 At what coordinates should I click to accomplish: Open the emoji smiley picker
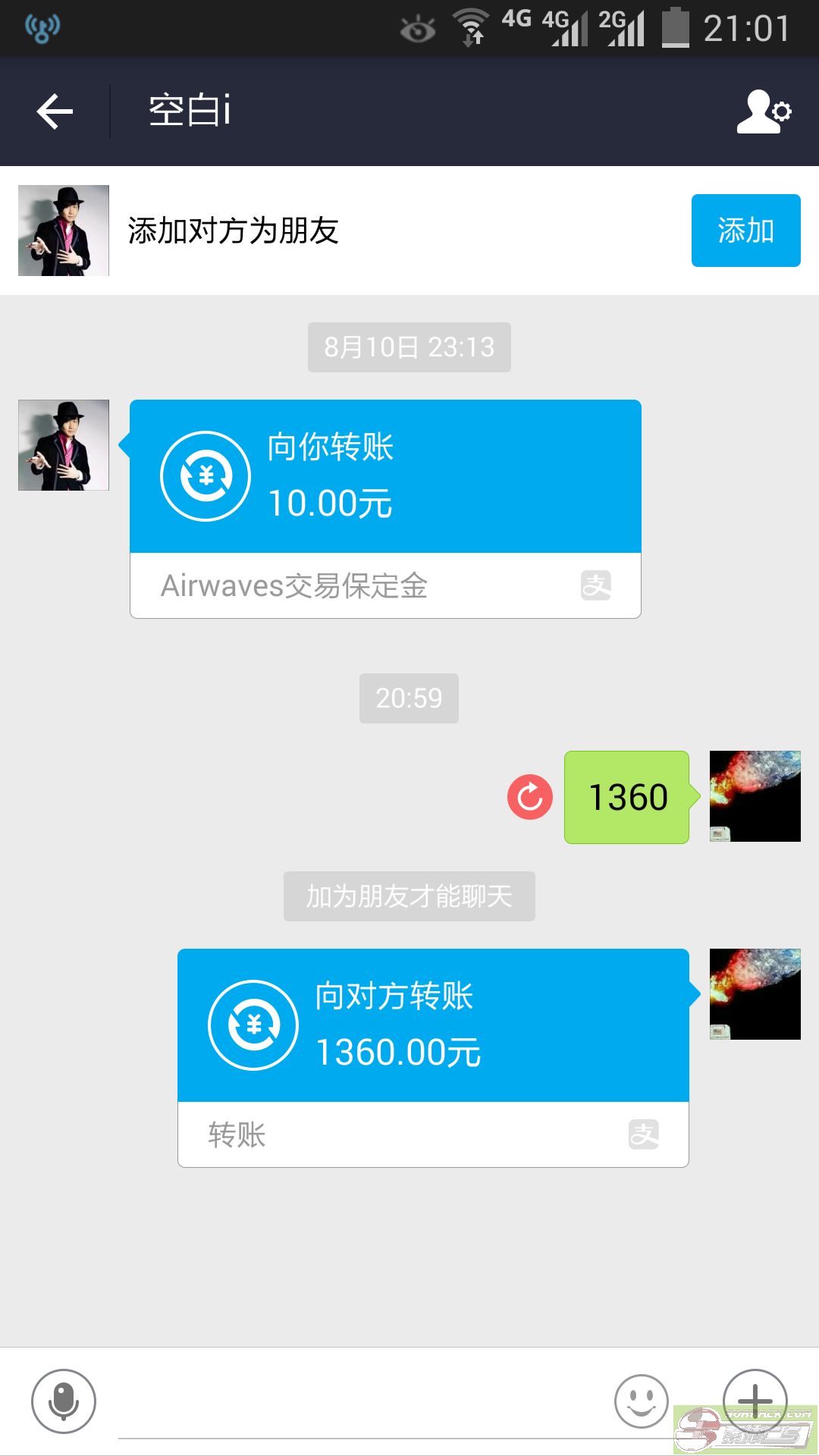pyautogui.click(x=642, y=1401)
